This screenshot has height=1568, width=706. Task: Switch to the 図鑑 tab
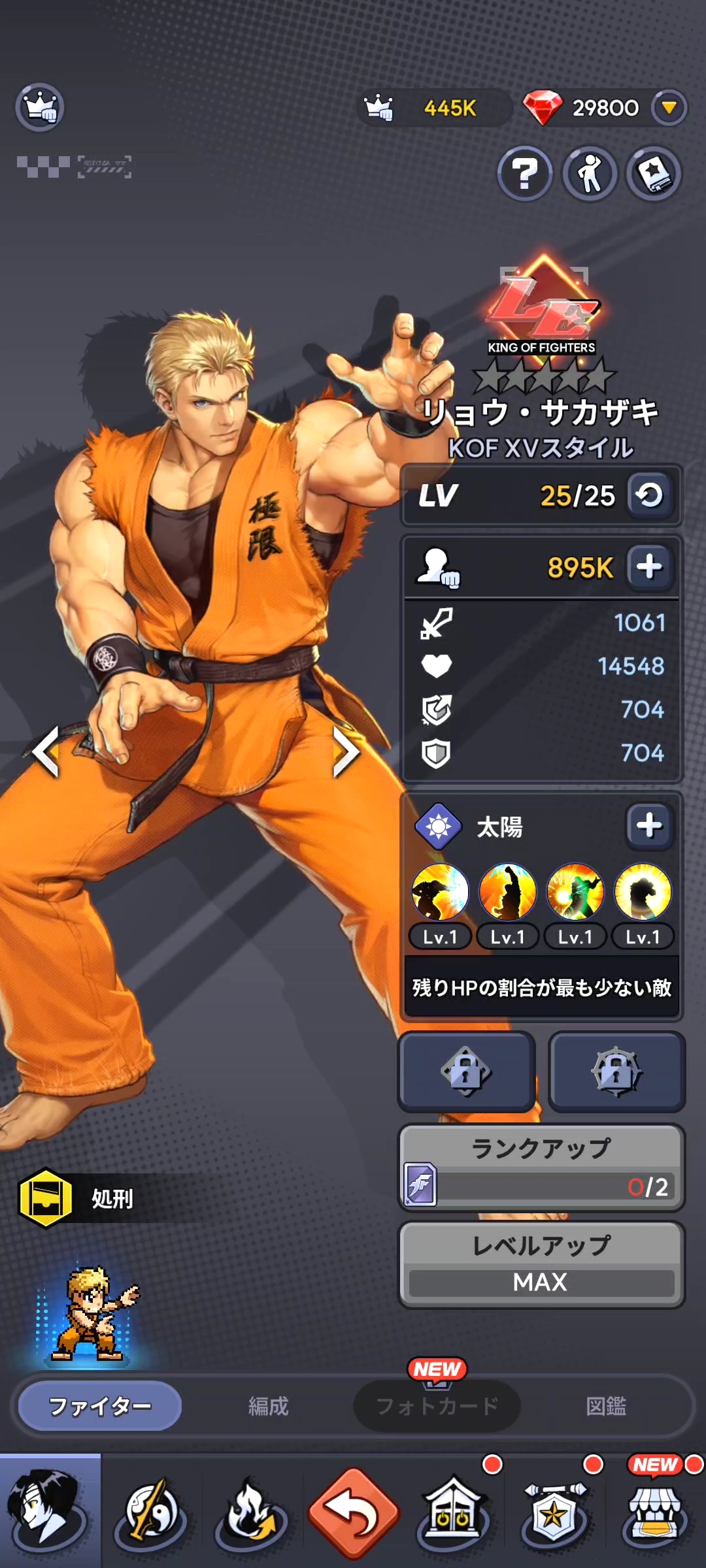[x=606, y=1406]
